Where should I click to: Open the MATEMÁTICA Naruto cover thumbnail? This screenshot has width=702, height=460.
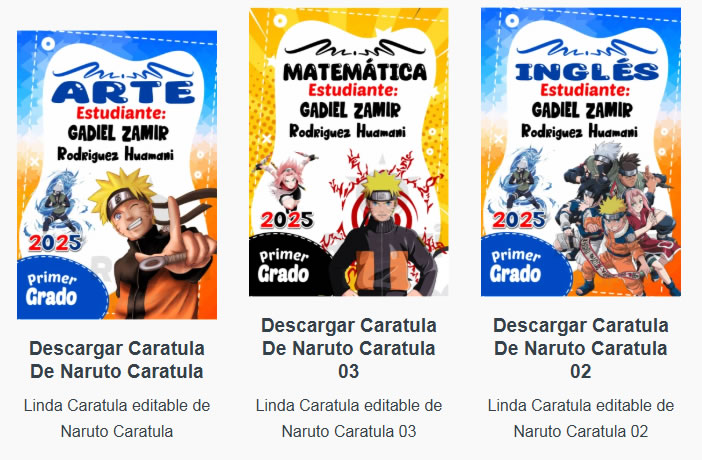coord(349,152)
